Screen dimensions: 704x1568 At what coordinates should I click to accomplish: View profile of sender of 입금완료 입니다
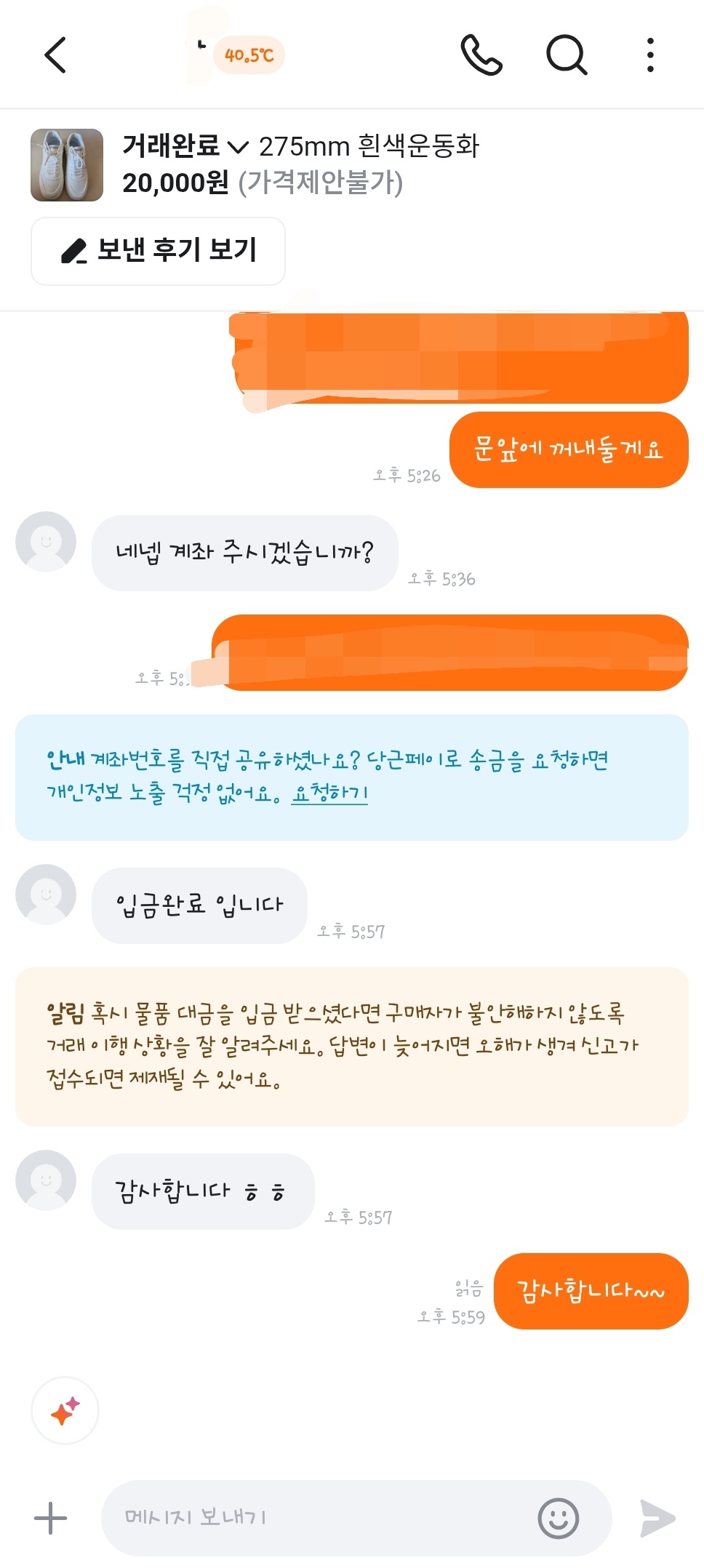[x=46, y=894]
